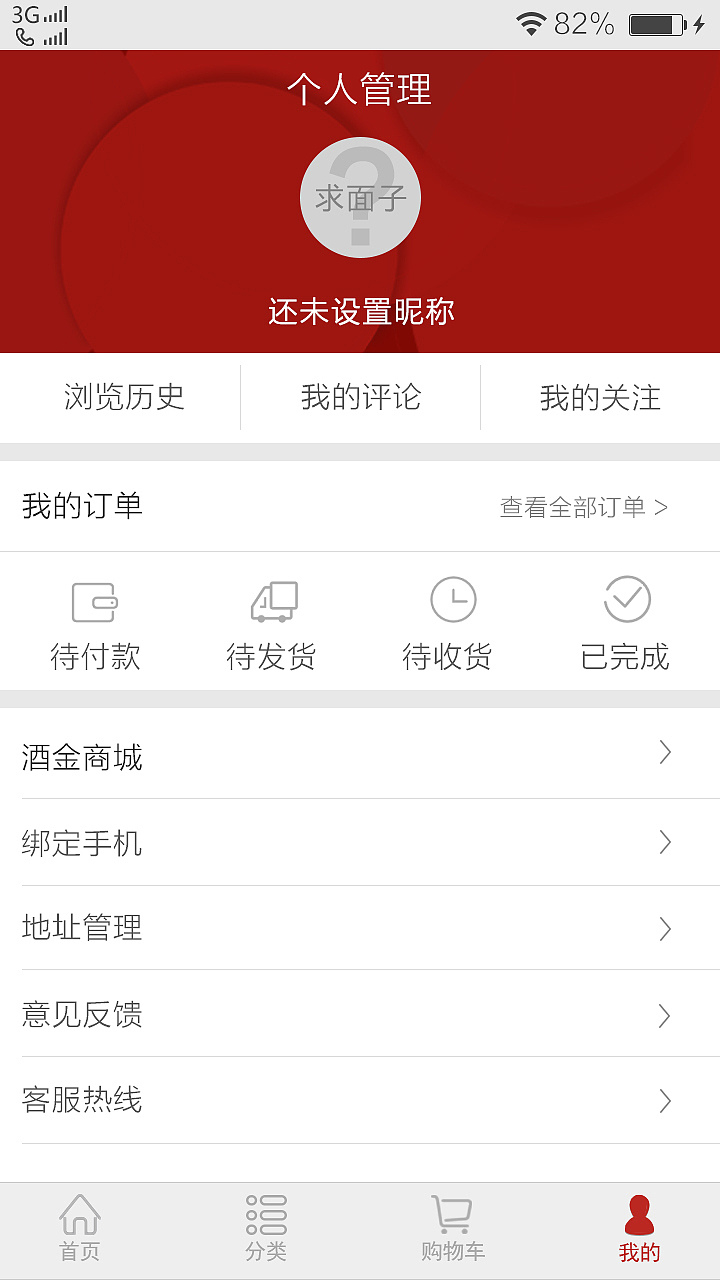Screen dimensions: 720x1280
Task: Expand 绑定手机 via right arrow
Action: (x=664, y=843)
